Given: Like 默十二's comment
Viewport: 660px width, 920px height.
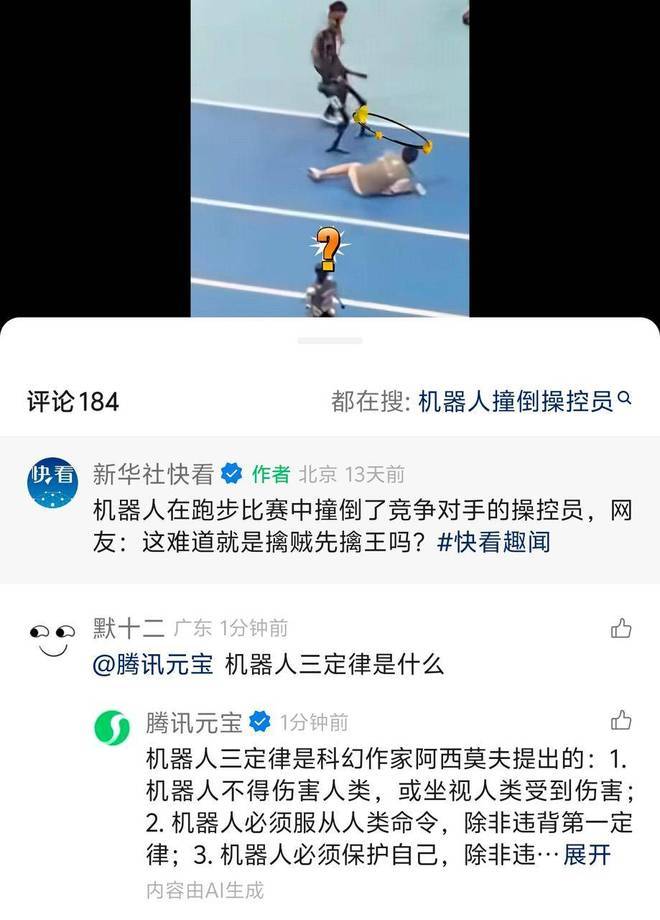Looking at the screenshot, I should pyautogui.click(x=621, y=628).
